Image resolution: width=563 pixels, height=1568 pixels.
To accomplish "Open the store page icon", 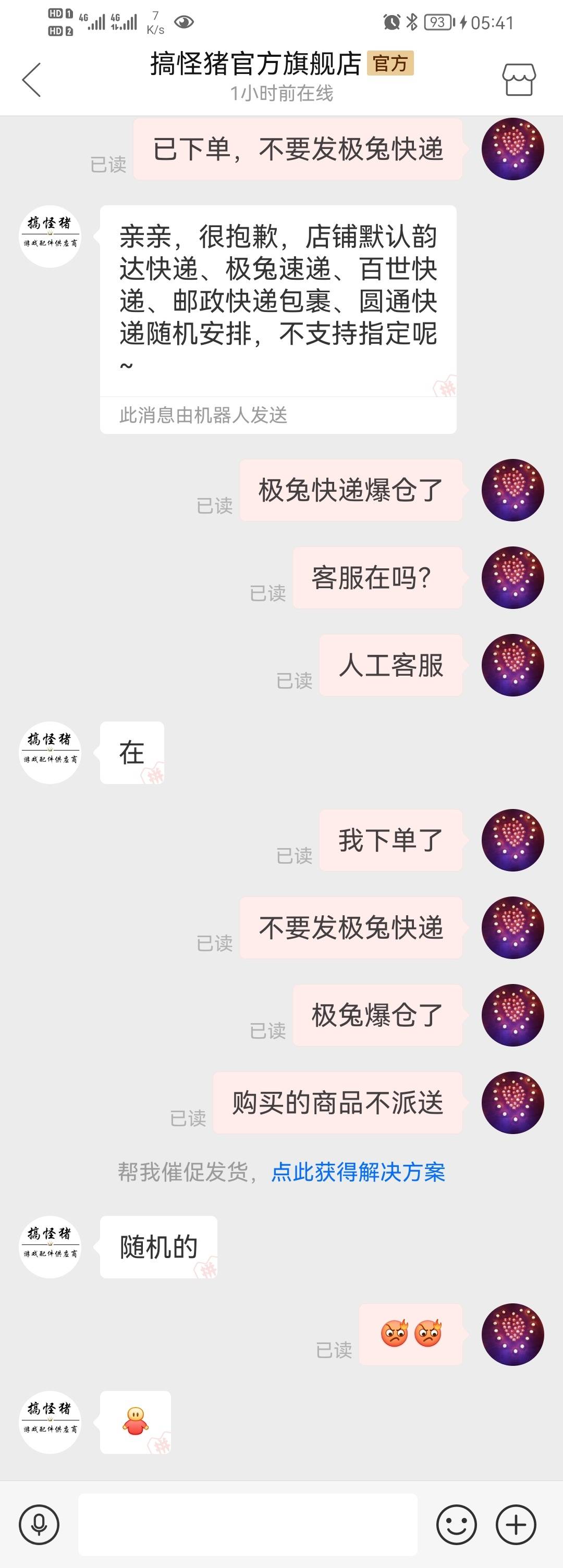I will pyautogui.click(x=519, y=80).
